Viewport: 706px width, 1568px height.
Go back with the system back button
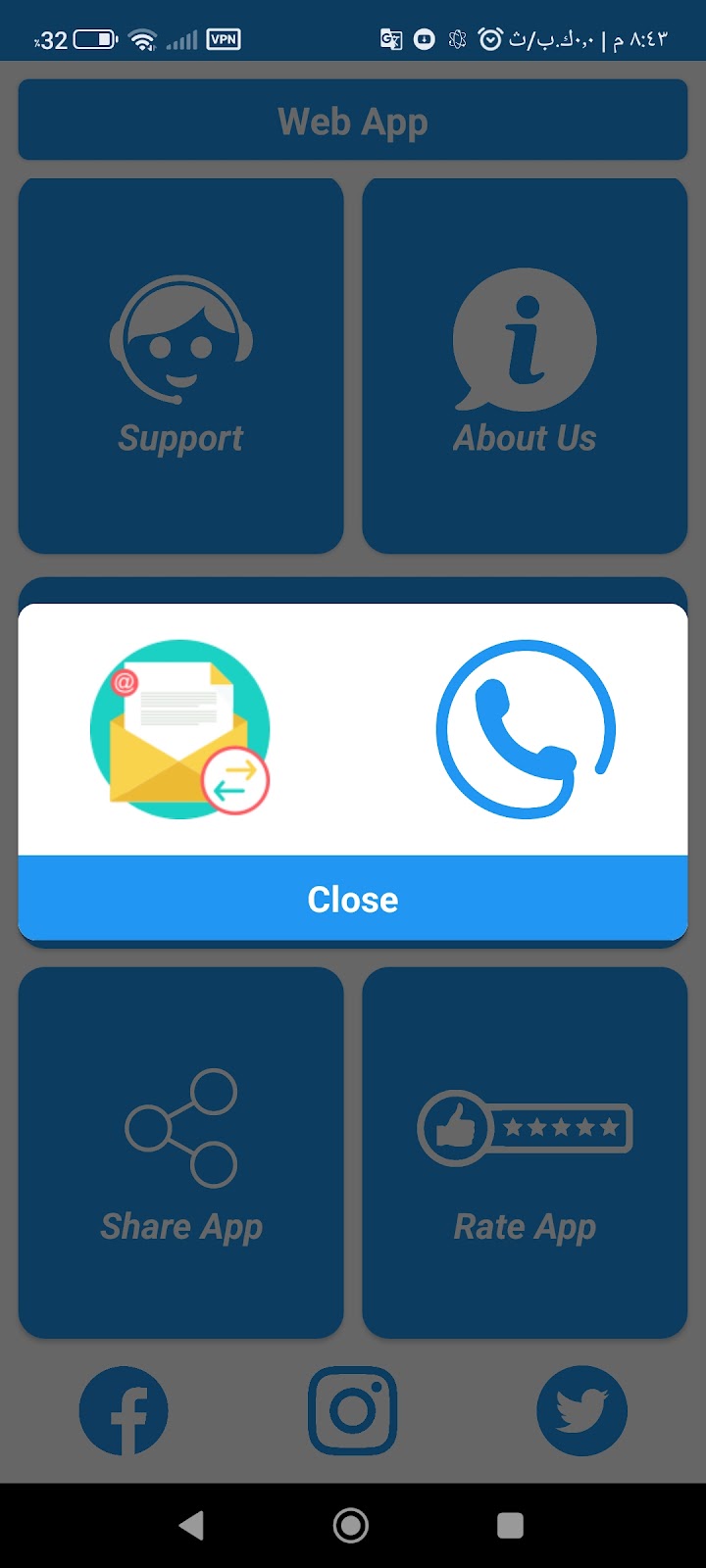[192, 1525]
